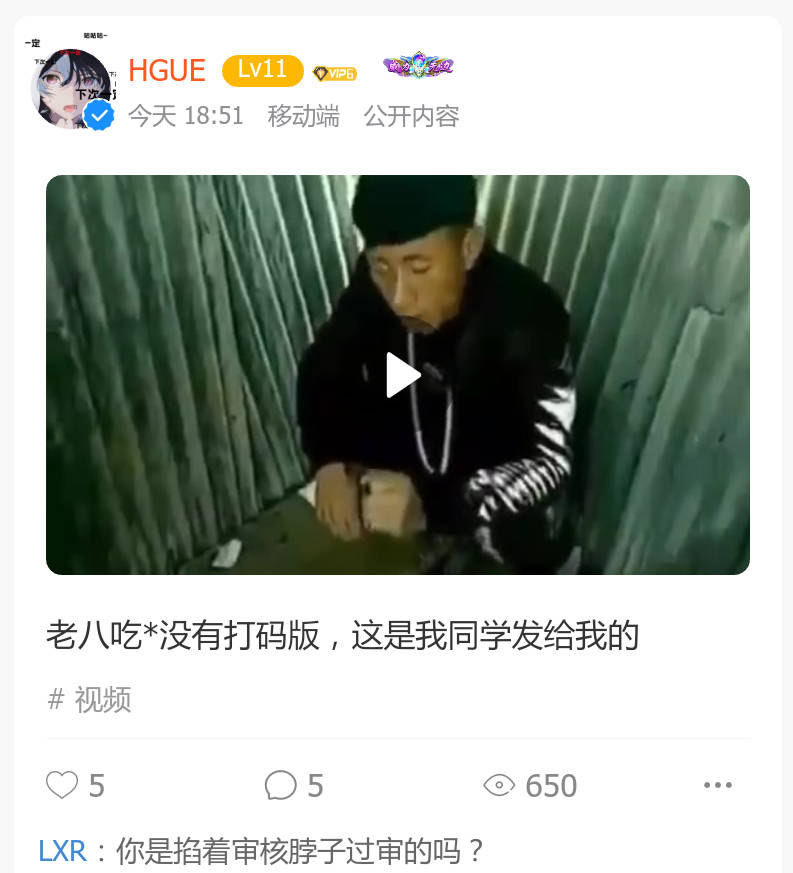This screenshot has height=873, width=793.
Task: Like this post with the heart icon
Action: (x=62, y=785)
